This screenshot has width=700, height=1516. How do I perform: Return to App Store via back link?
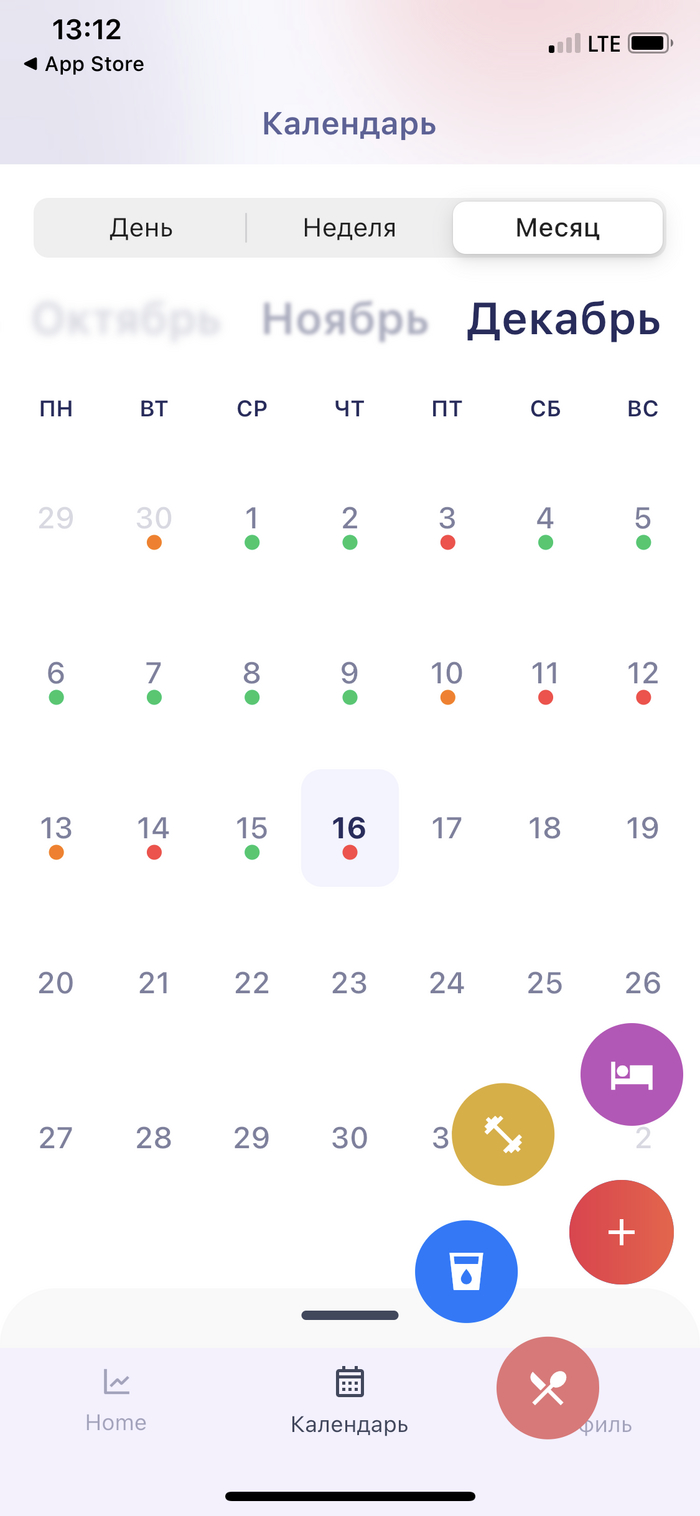coord(84,64)
